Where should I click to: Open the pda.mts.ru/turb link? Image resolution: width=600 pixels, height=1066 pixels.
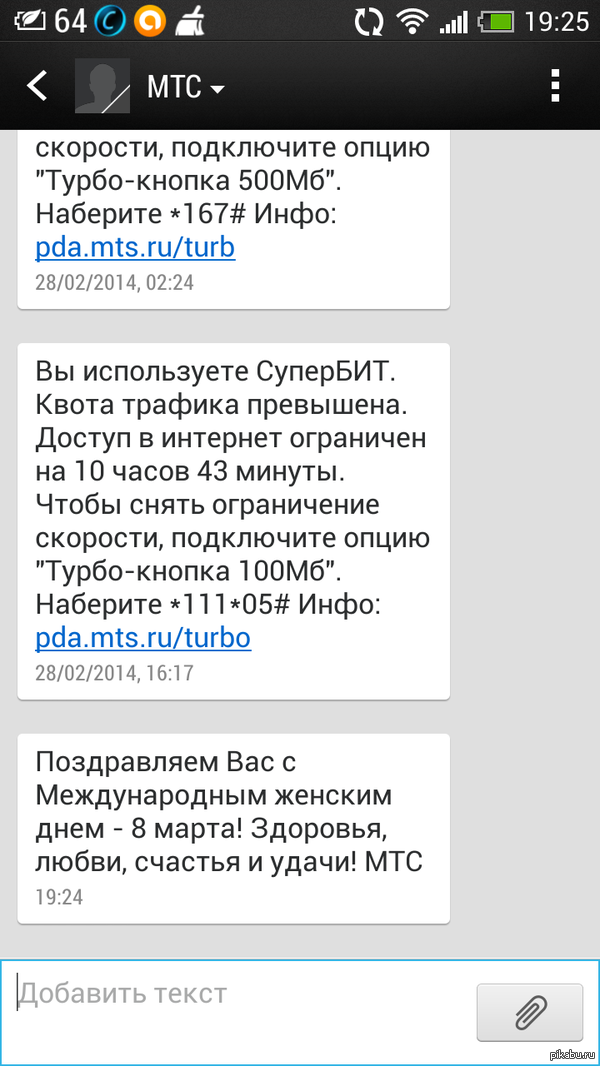point(135,246)
